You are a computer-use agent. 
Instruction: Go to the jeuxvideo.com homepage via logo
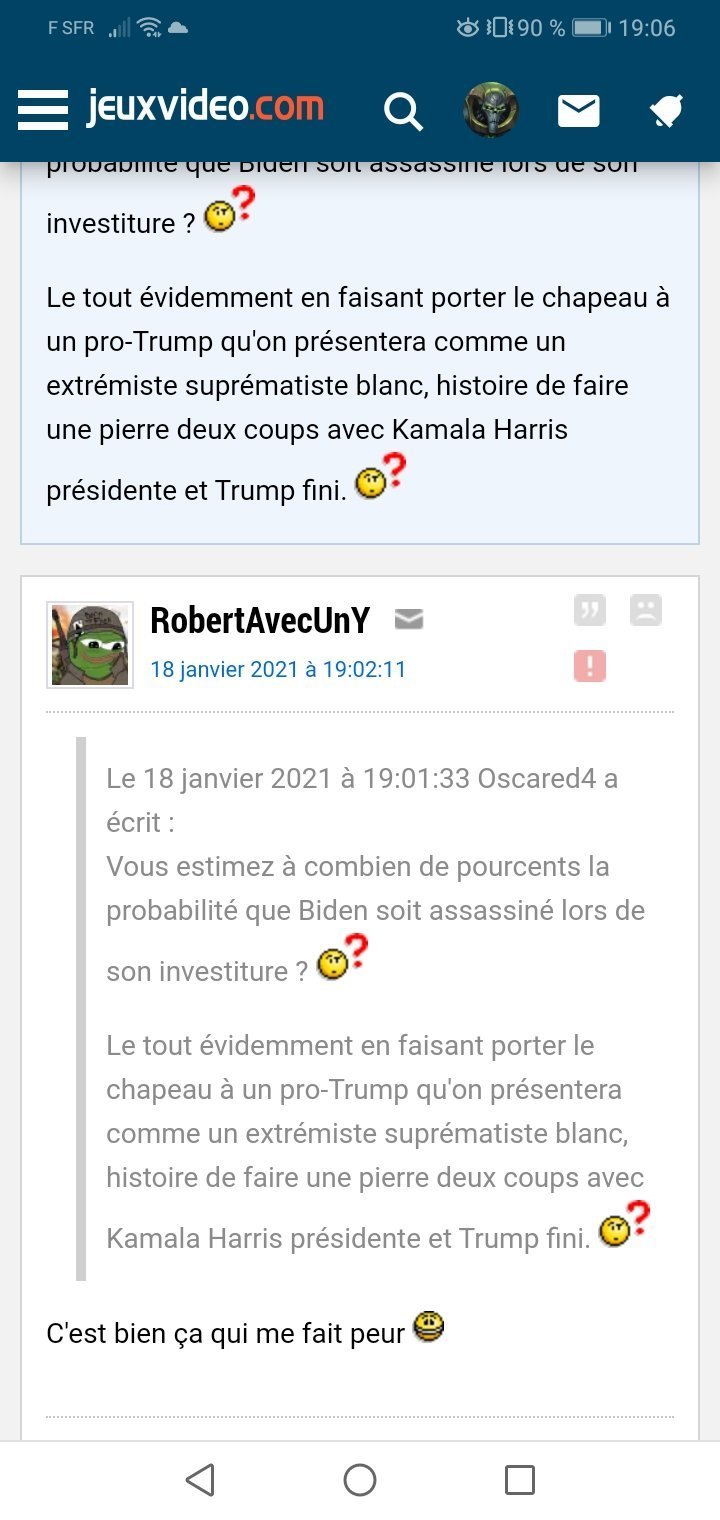205,108
